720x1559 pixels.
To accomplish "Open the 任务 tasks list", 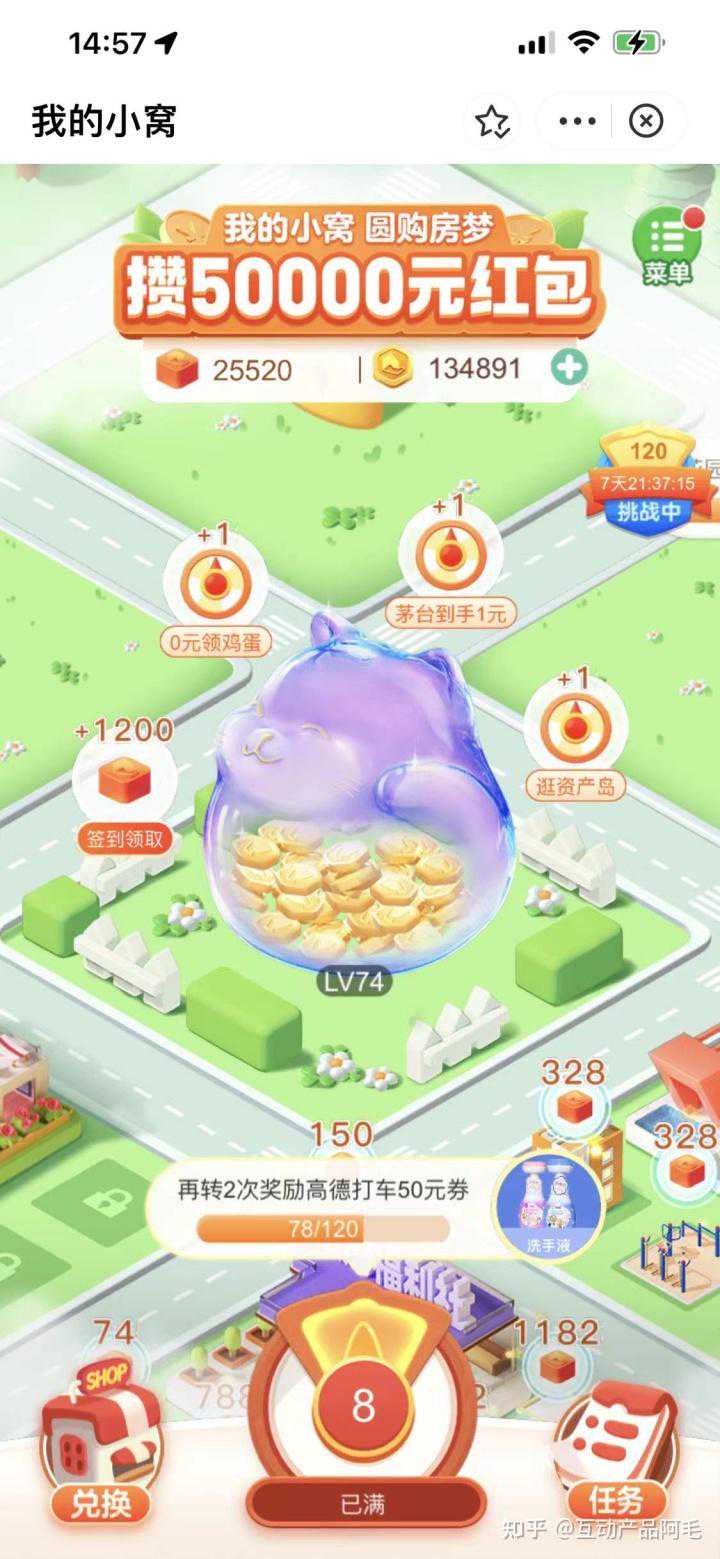I will point(615,1450).
